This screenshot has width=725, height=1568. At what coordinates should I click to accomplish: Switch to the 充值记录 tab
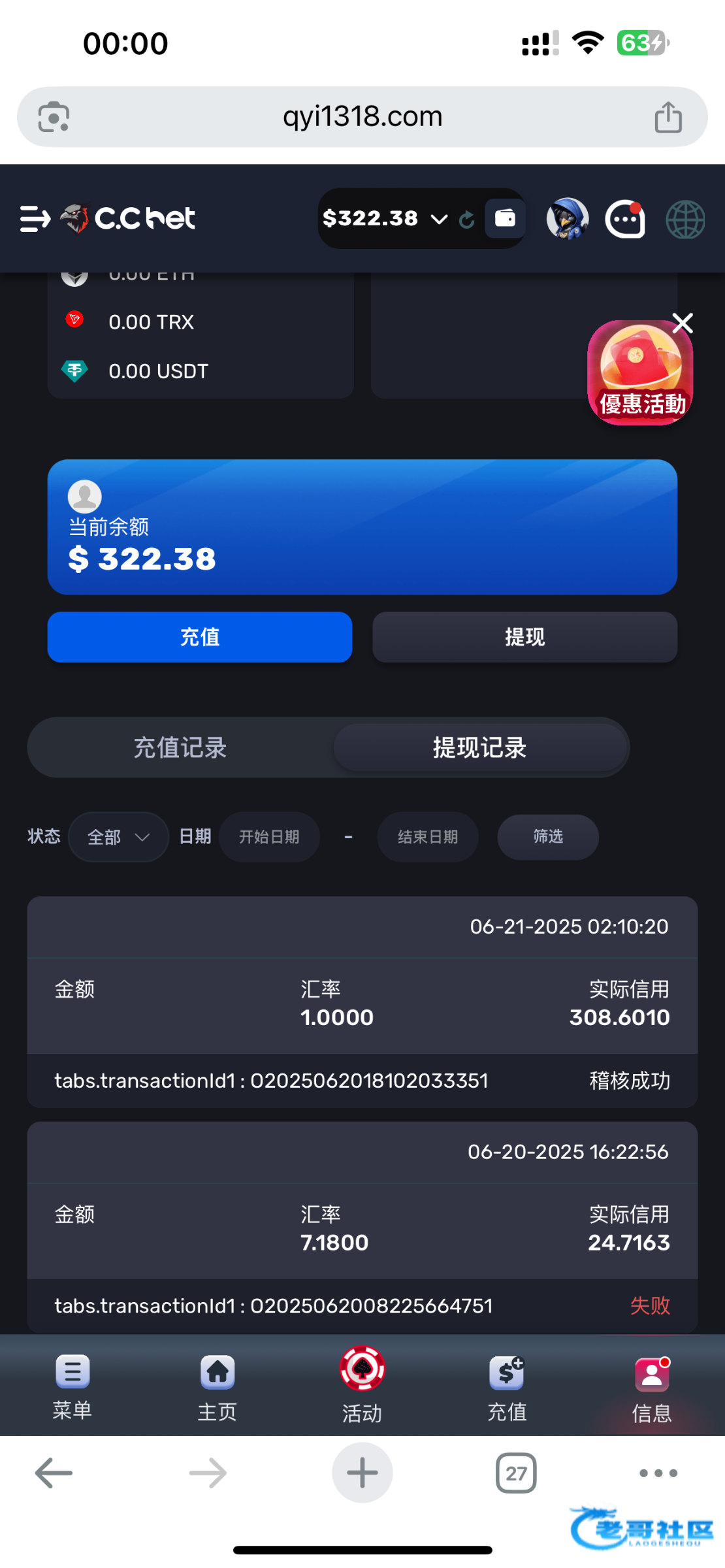[x=180, y=747]
